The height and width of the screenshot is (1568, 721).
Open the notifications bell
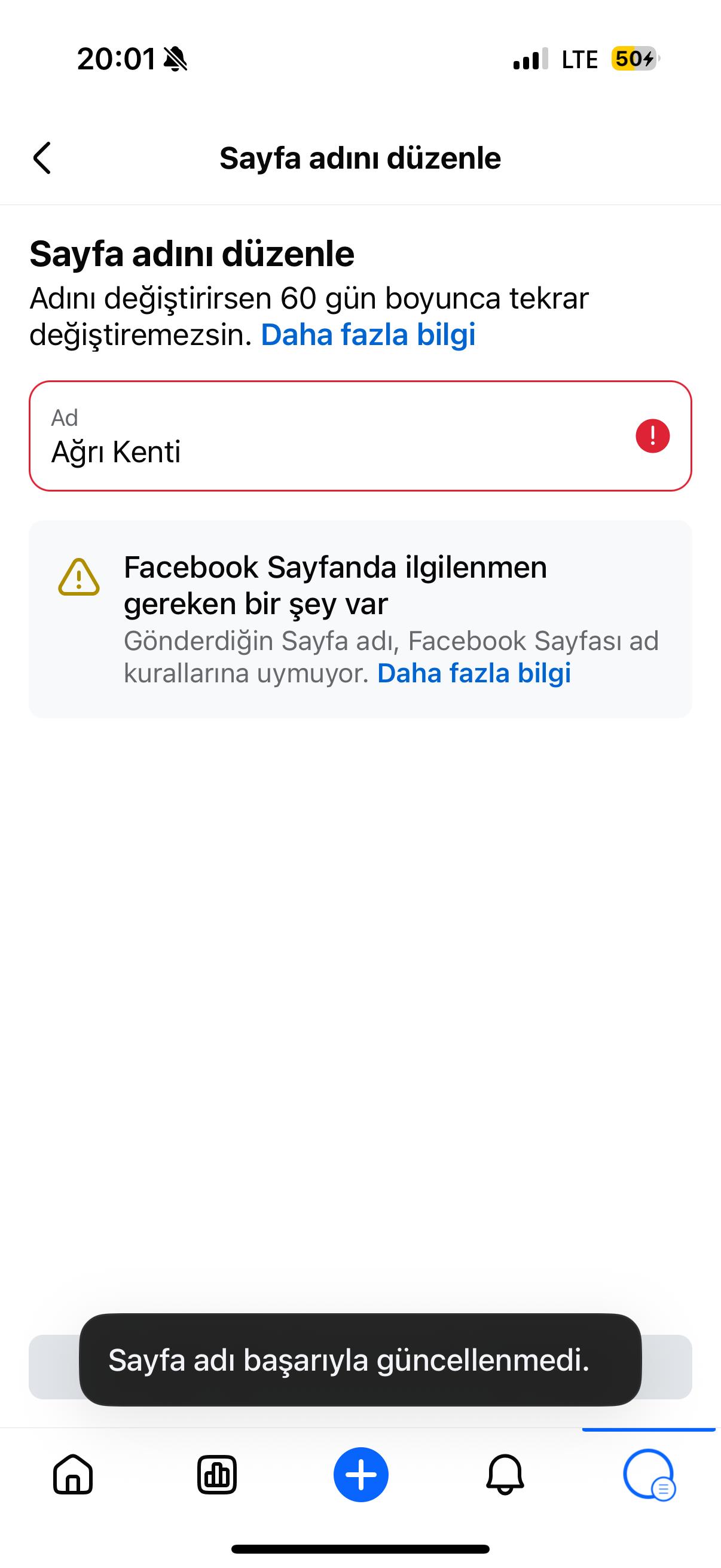[505, 1474]
